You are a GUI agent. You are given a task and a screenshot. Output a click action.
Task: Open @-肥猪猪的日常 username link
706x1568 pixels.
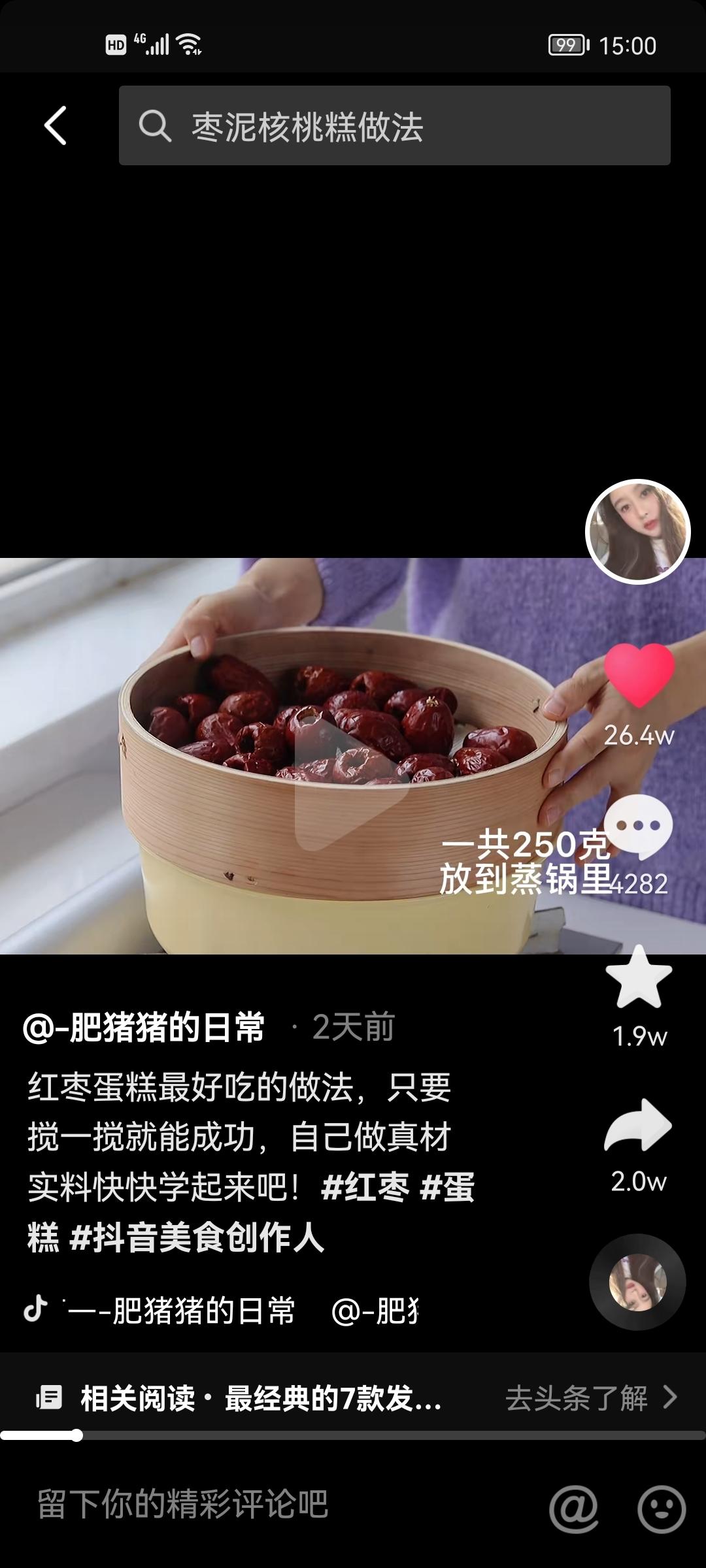point(144,1027)
